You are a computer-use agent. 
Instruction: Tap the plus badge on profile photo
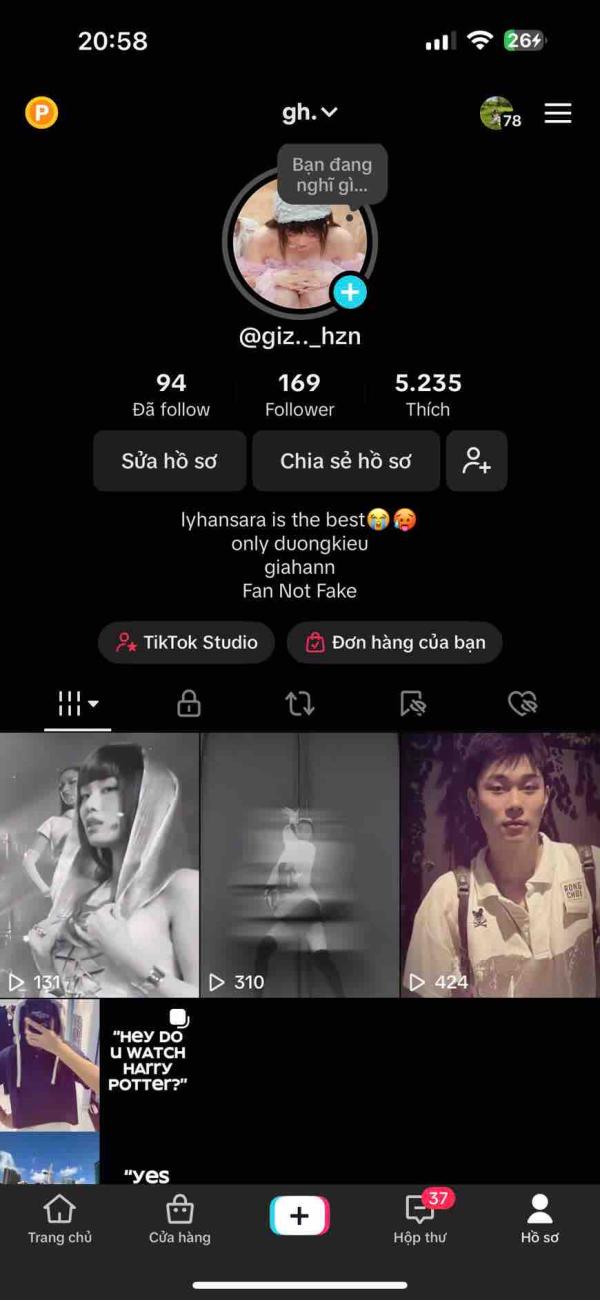[x=349, y=292]
